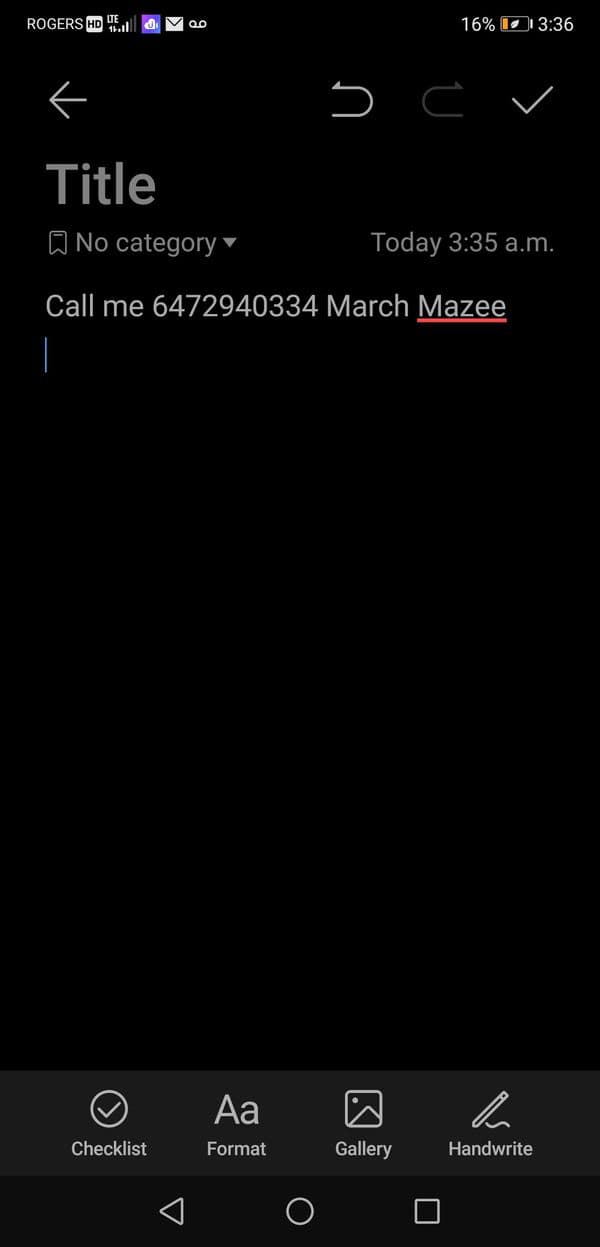Tap the Title field
This screenshot has width=600, height=1247.
click(x=101, y=185)
